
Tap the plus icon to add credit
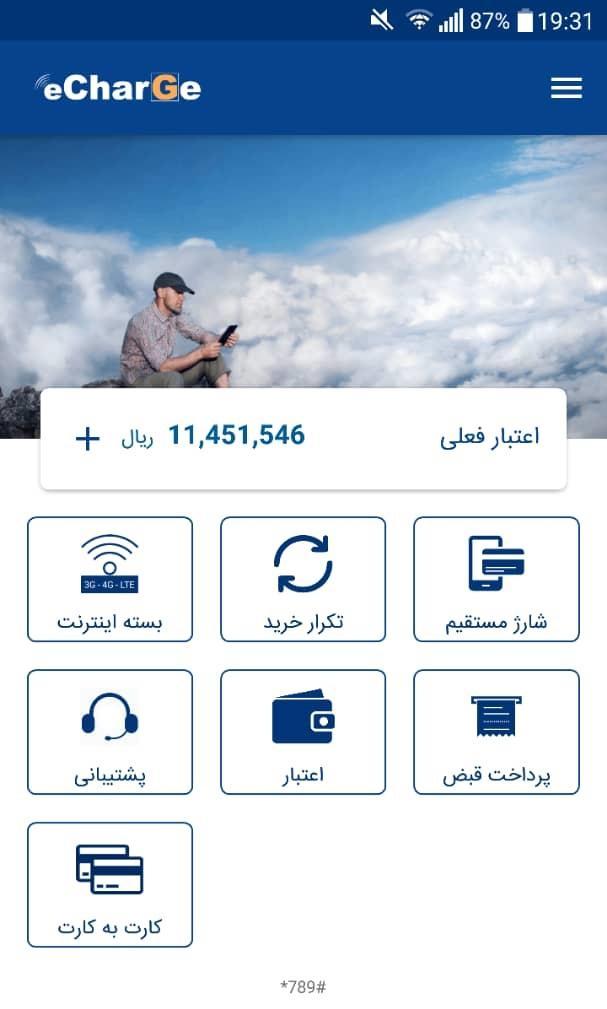click(x=88, y=439)
